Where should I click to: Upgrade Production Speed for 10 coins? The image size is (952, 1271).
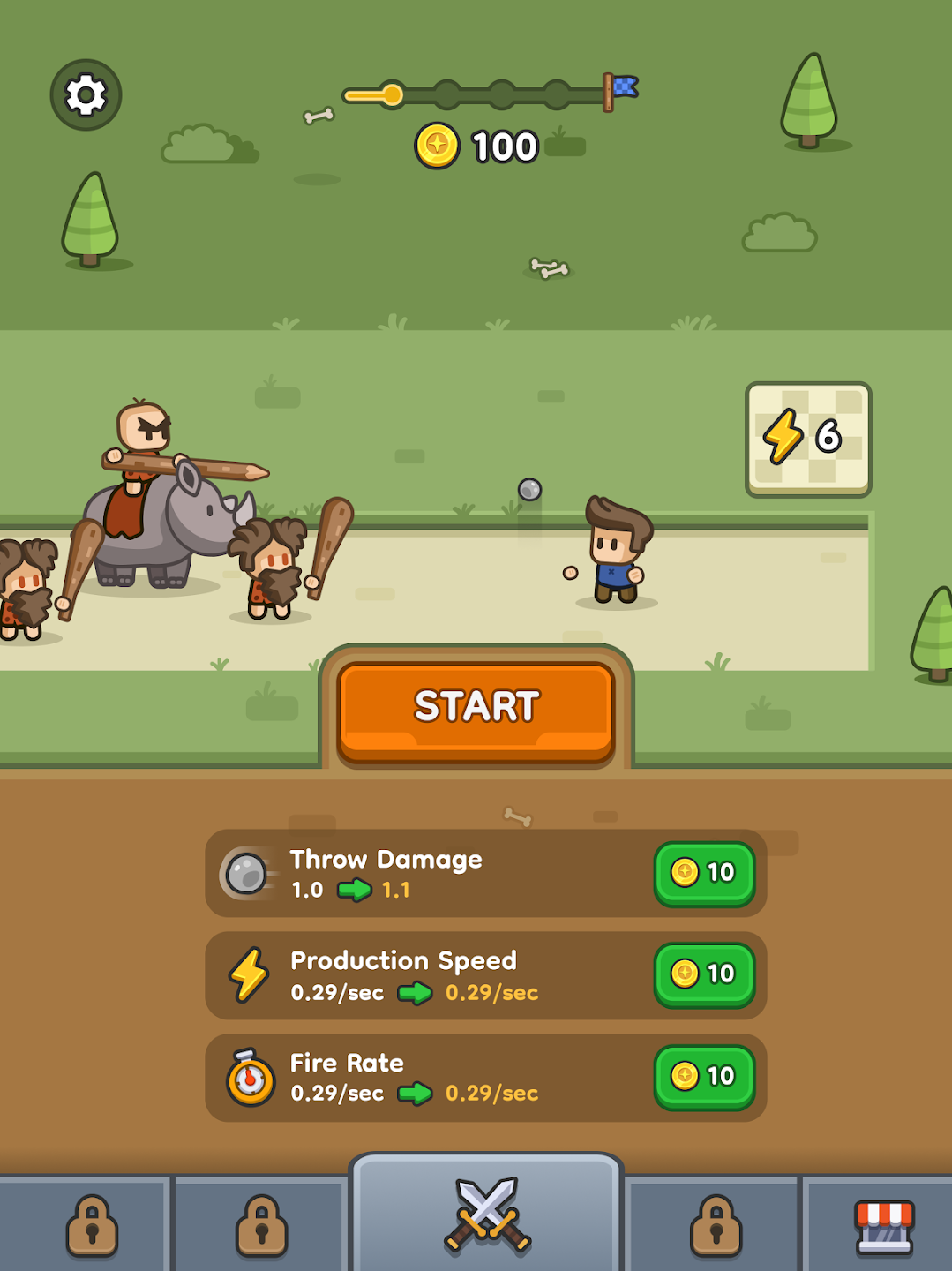click(704, 974)
